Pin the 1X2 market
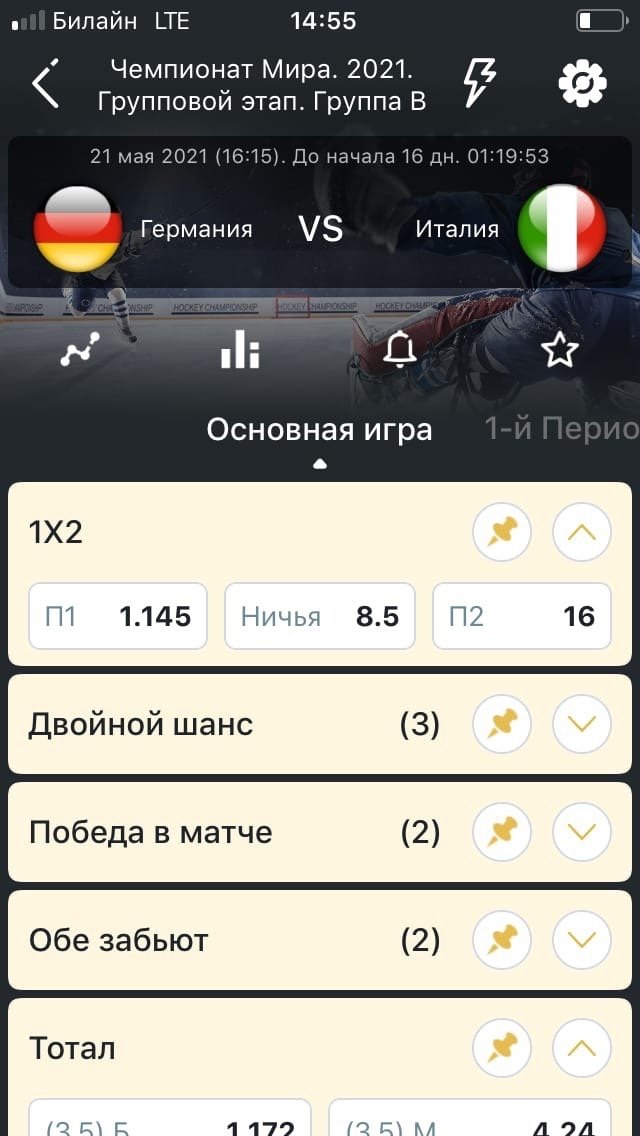The image size is (640, 1136). (x=502, y=532)
